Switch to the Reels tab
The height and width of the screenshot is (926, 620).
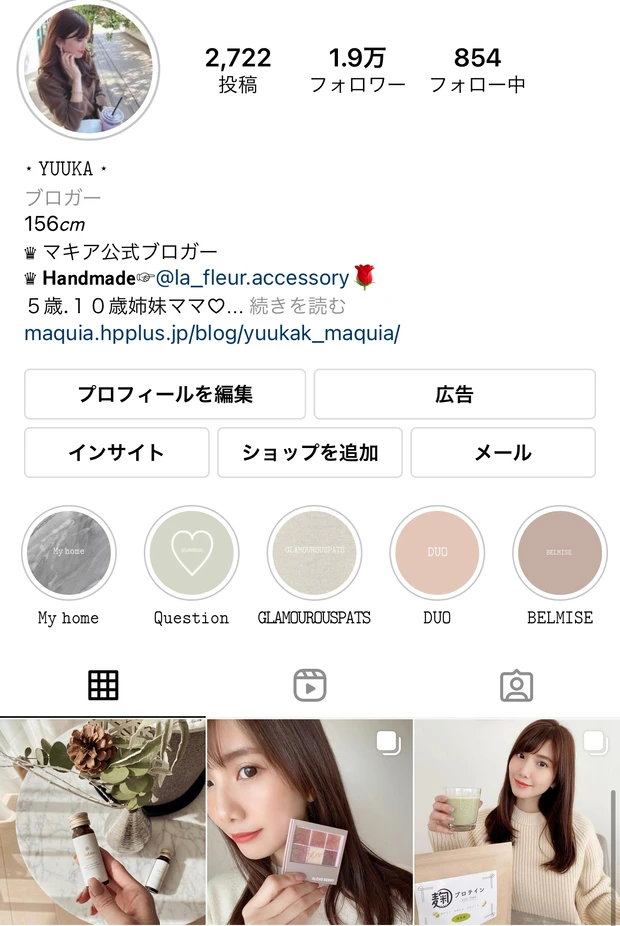310,685
